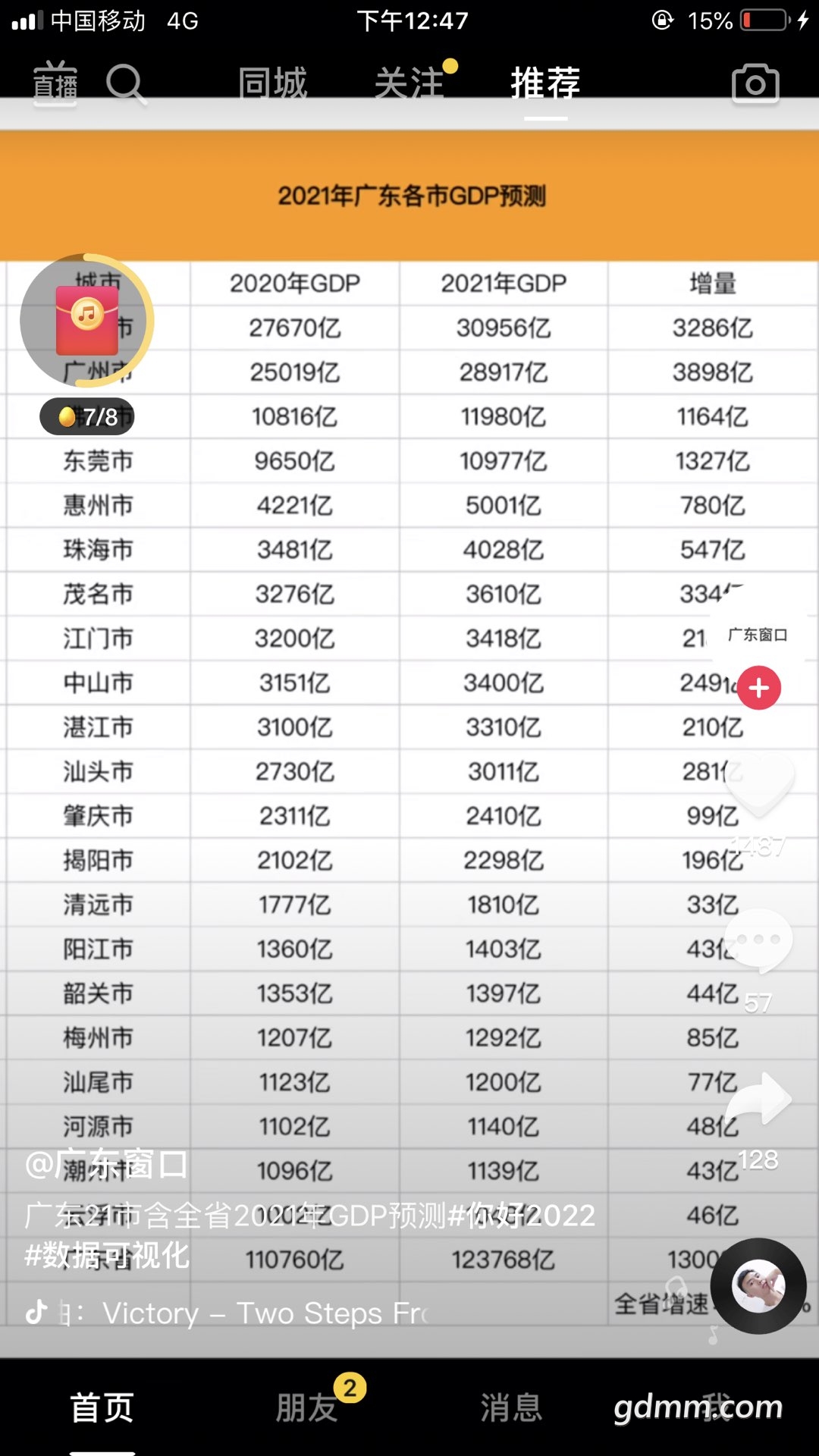Follow the author with the red plus
Image resolution: width=819 pixels, height=1456 pixels.
click(759, 688)
